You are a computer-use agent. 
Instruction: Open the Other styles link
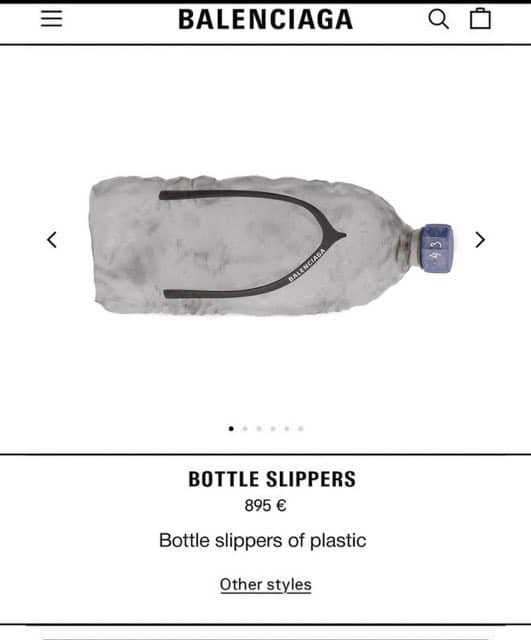point(265,584)
